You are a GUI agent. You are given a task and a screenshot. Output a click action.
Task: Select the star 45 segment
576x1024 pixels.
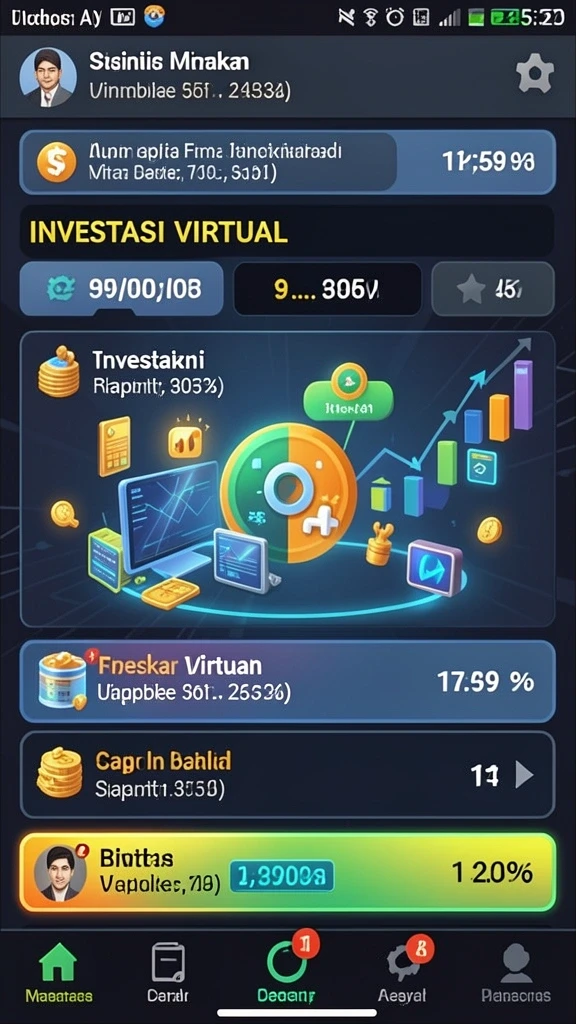(x=493, y=289)
